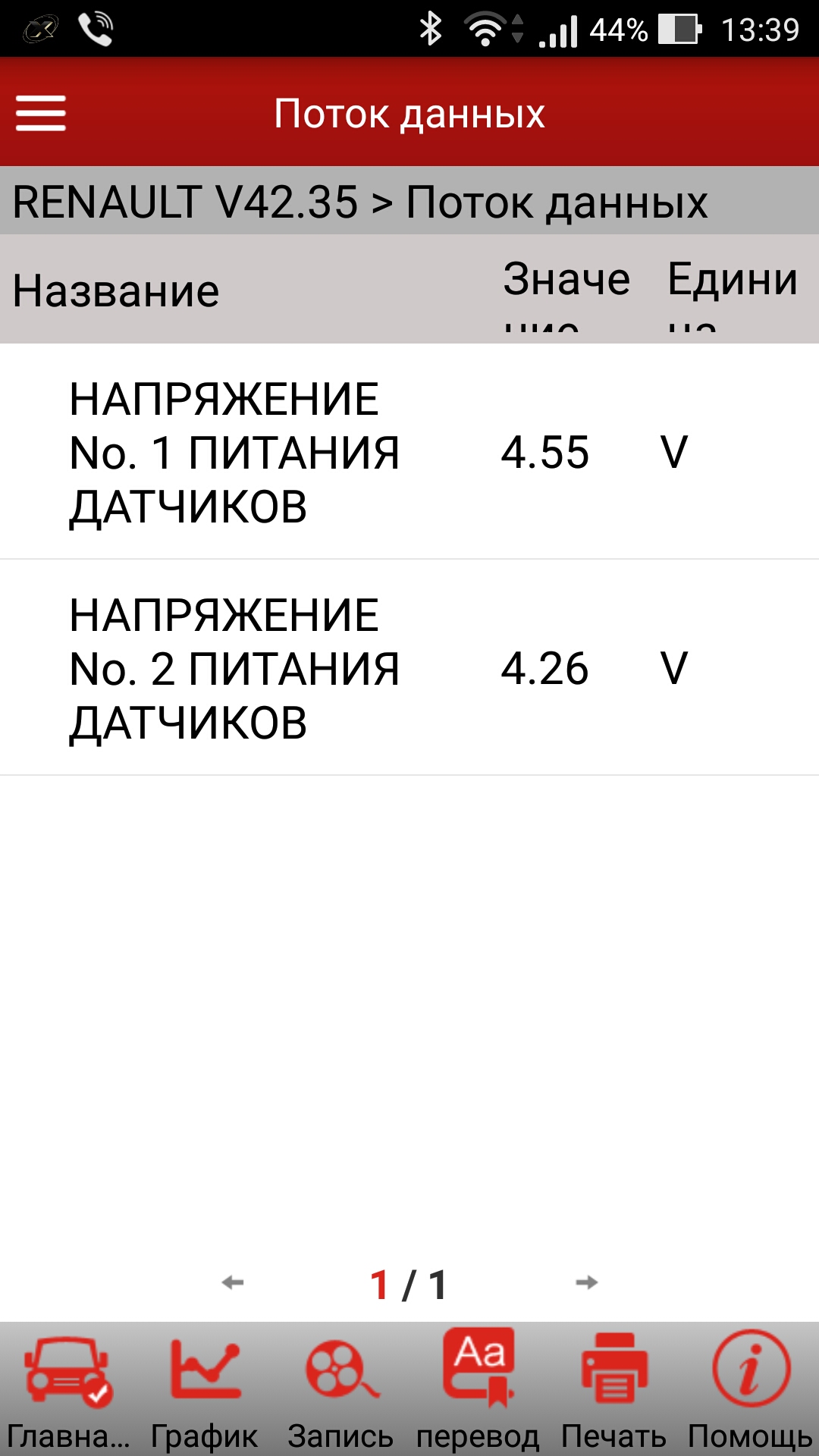Print data via Печать
The image size is (819, 1456).
click(x=614, y=1389)
